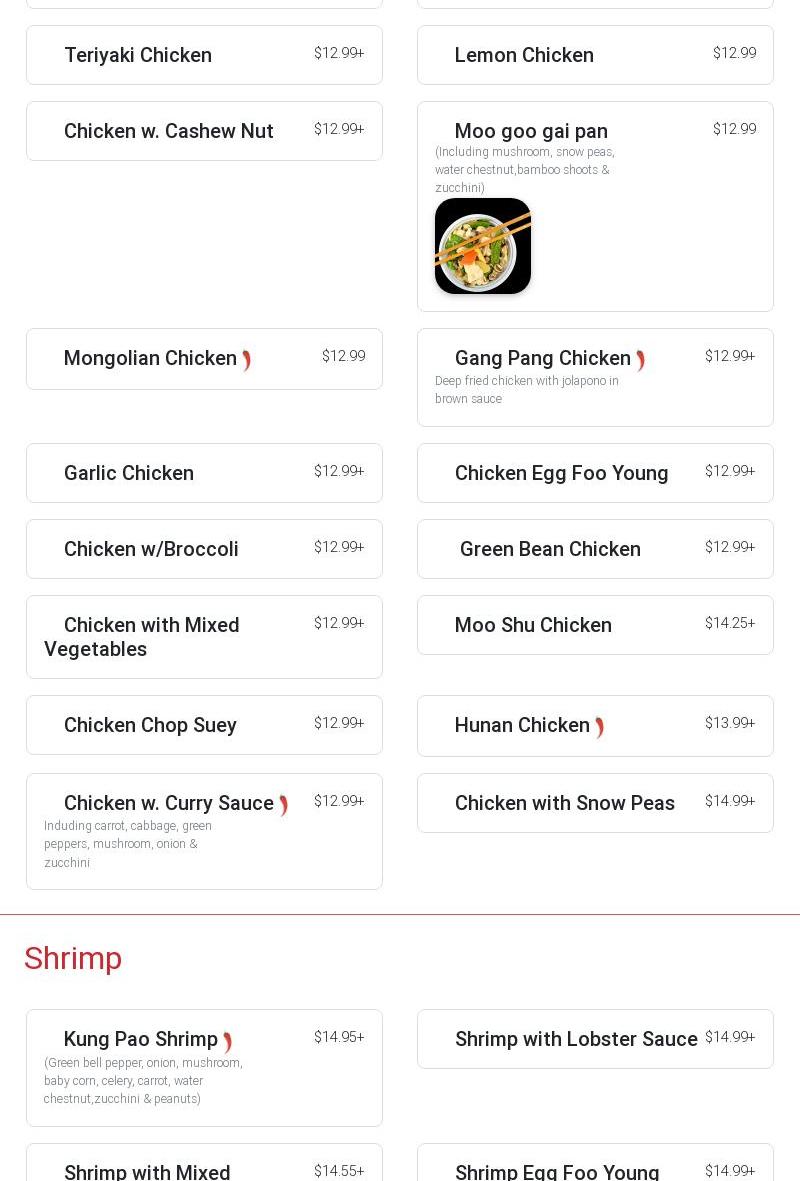Select Lemon Chicken from the menu

(595, 55)
